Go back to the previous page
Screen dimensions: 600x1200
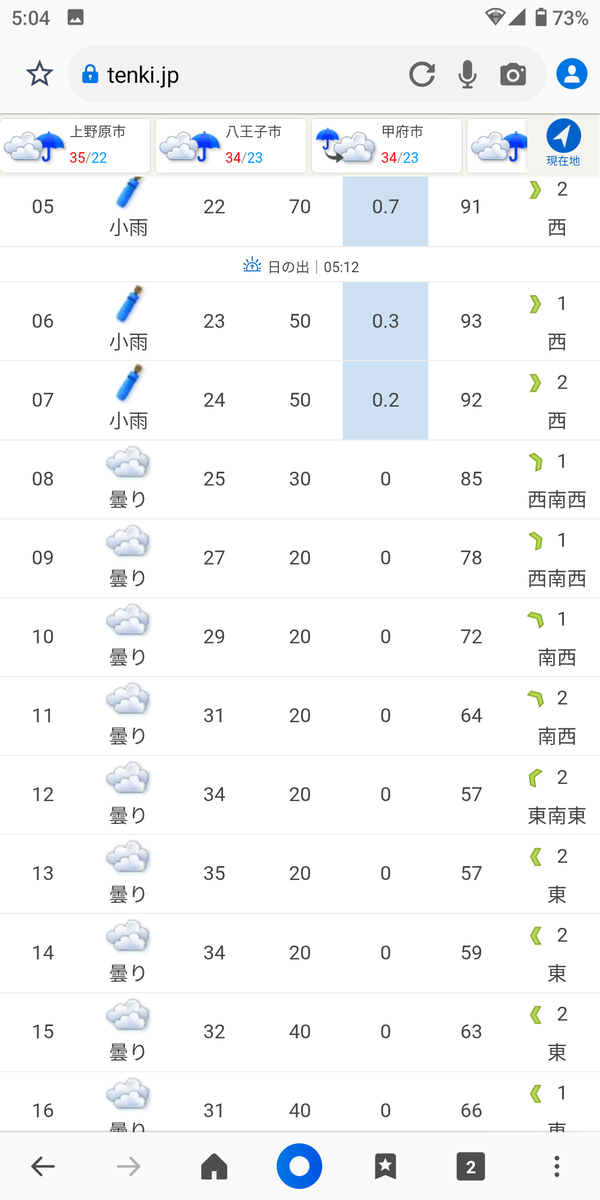42,1166
